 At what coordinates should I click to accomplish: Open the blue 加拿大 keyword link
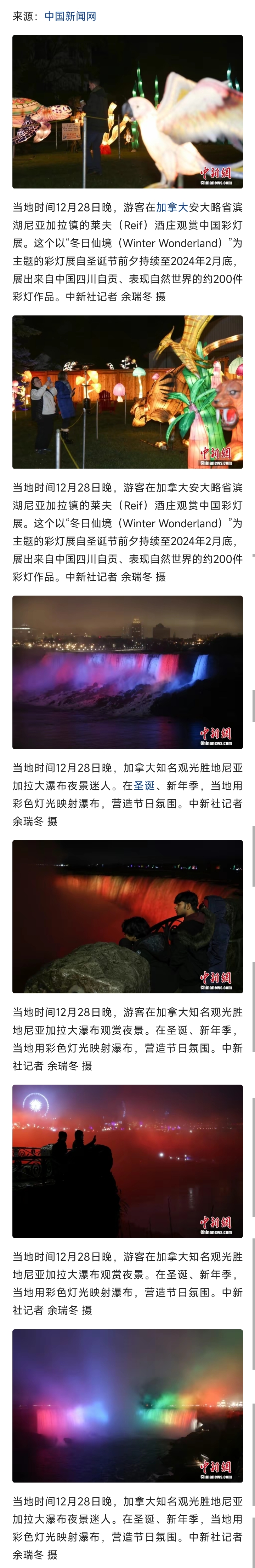pos(172,208)
